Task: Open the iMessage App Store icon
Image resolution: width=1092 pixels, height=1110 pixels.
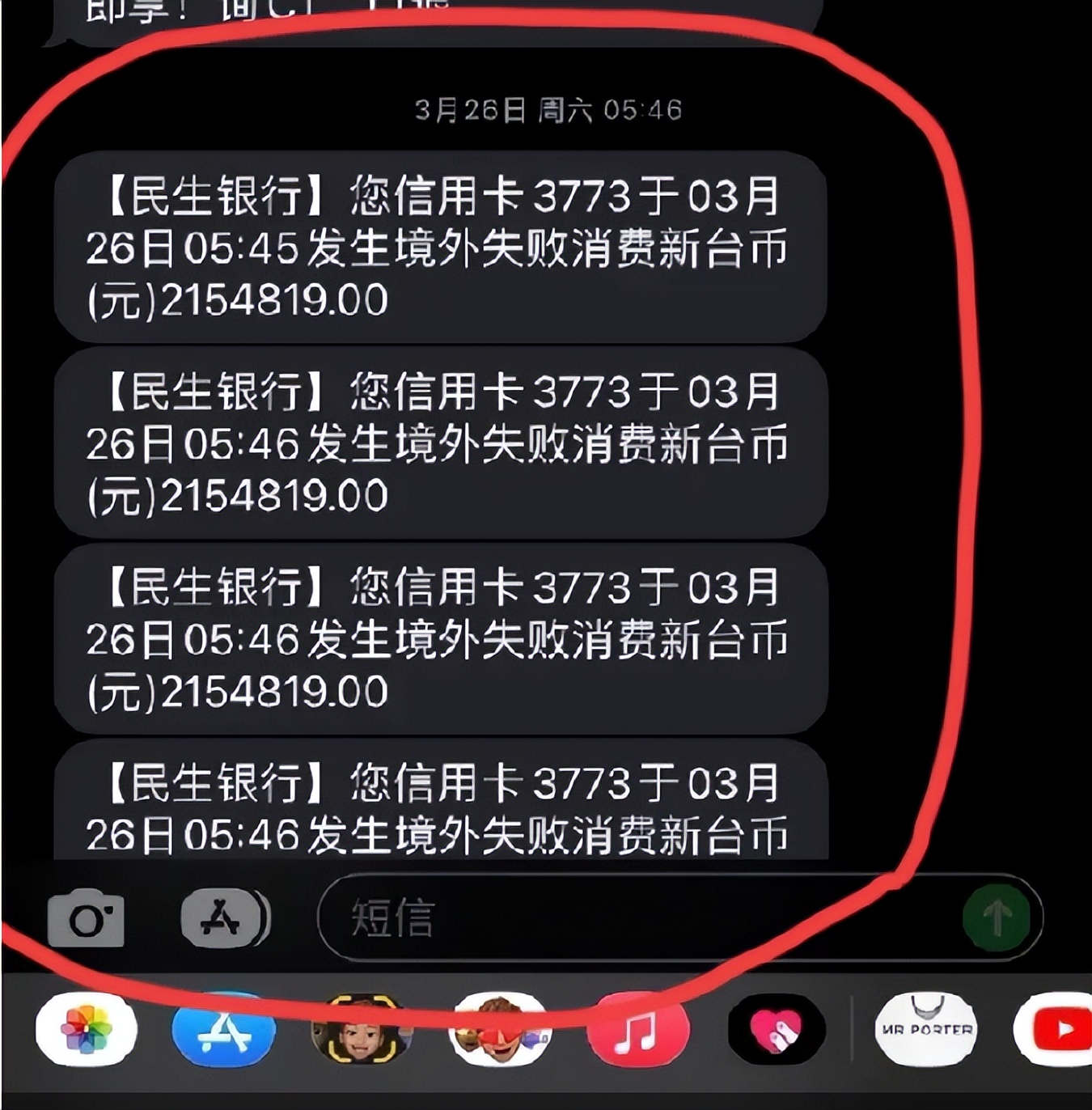Action: pyautogui.click(x=220, y=918)
